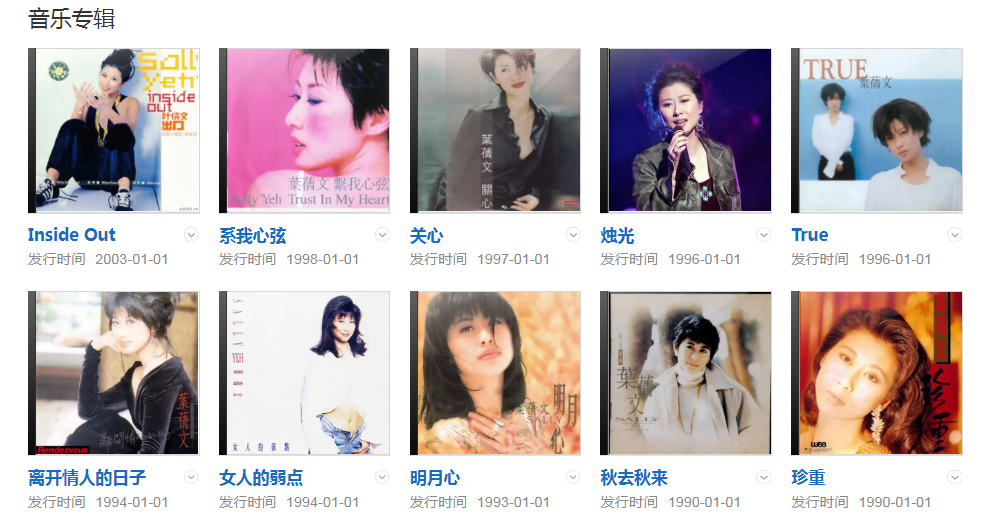Open the 明月心 album cover
This screenshot has width=998, height=525.
point(496,374)
